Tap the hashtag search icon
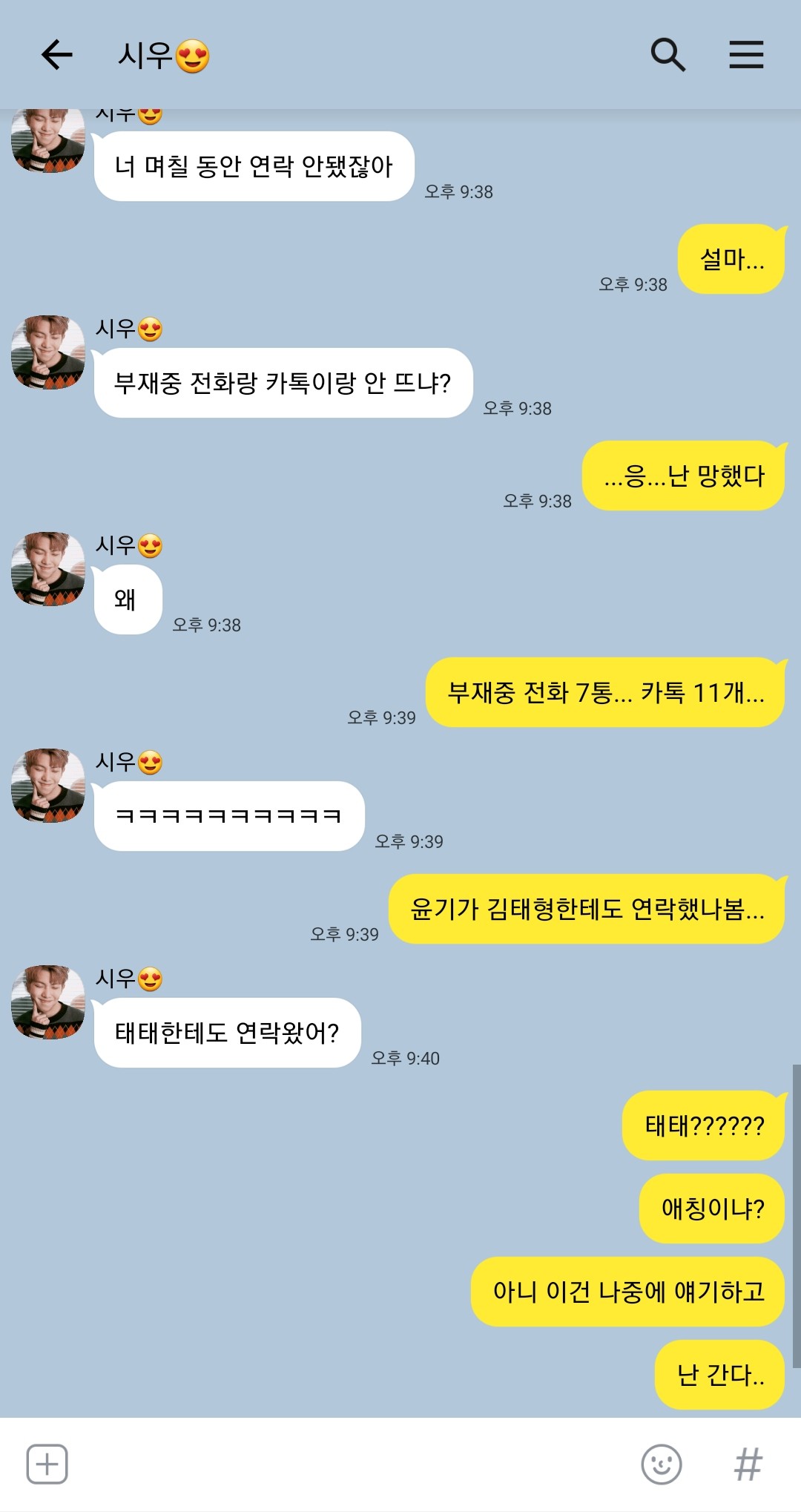This screenshot has width=801, height=1512. pyautogui.click(x=748, y=1464)
